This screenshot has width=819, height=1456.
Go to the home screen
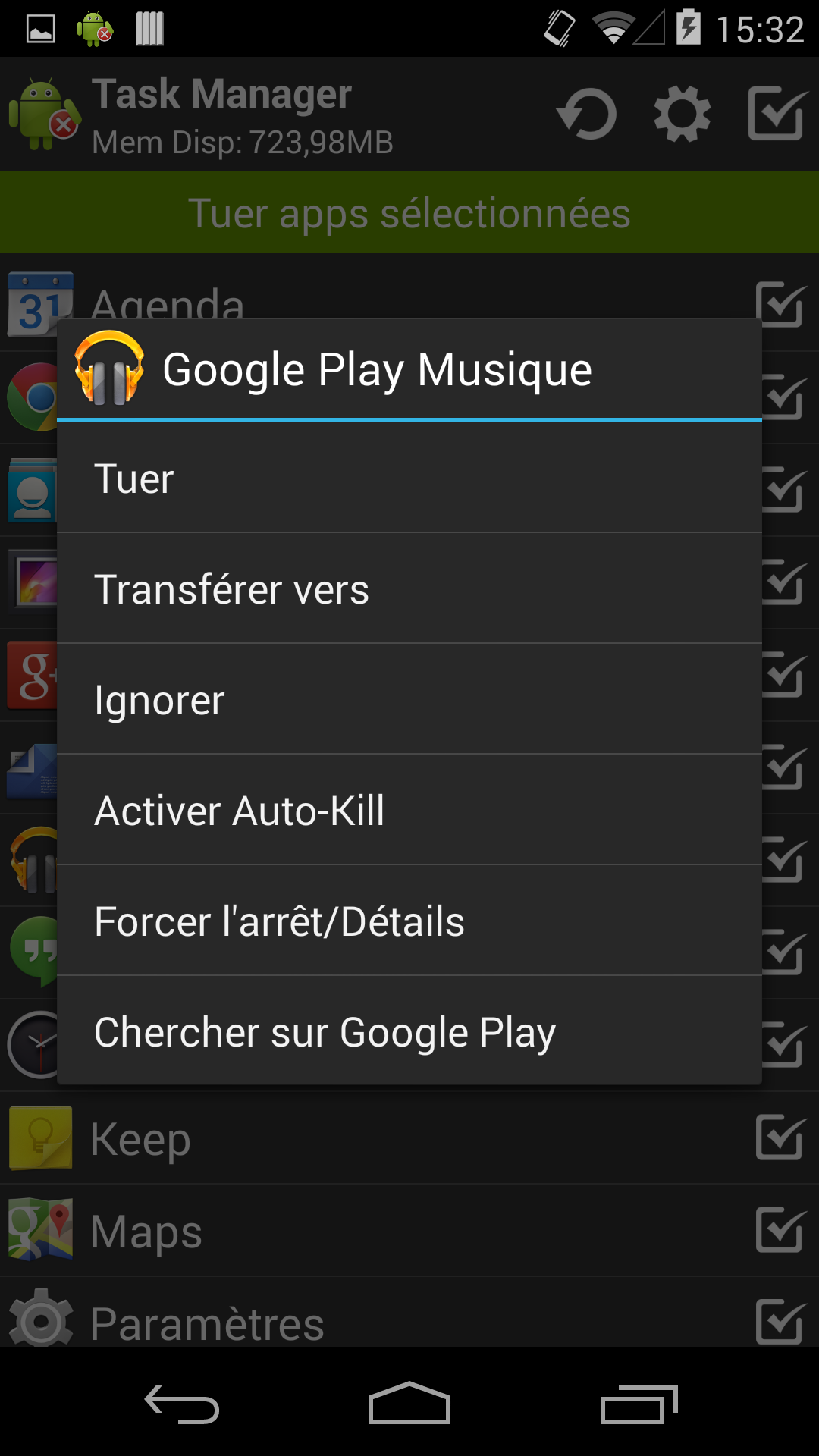409,1404
